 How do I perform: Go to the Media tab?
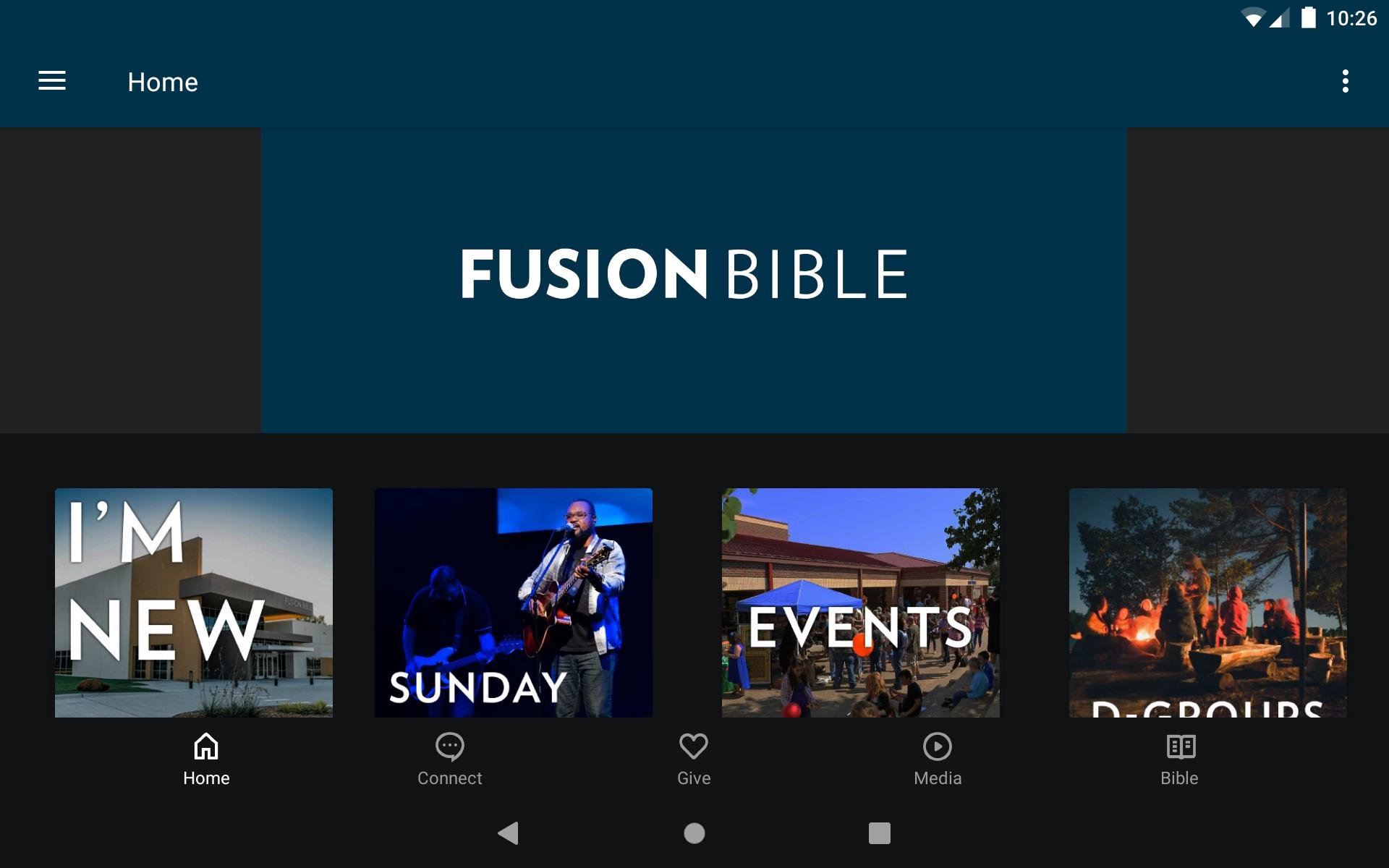pyautogui.click(x=937, y=759)
